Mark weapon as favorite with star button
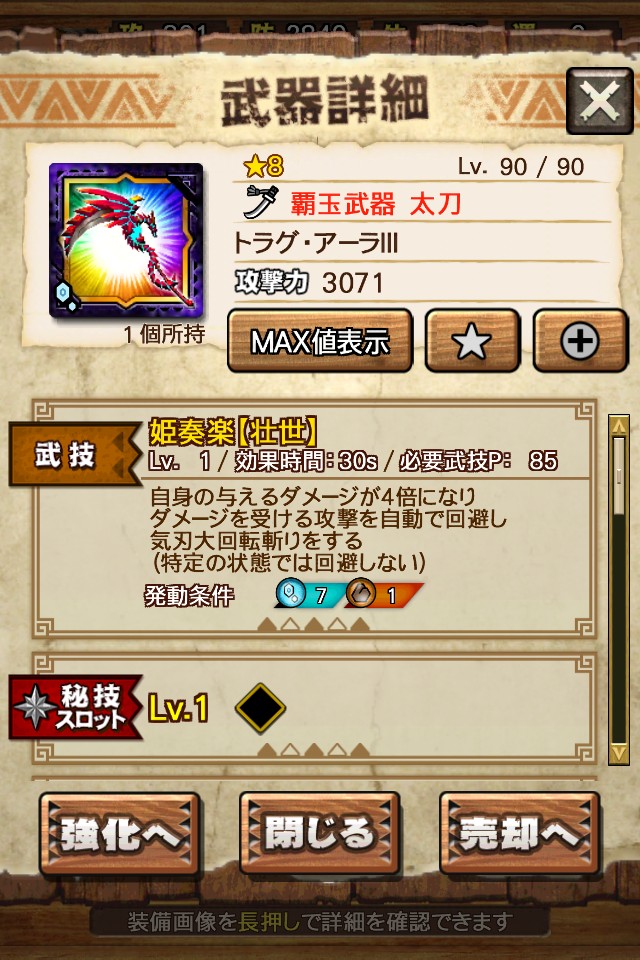Image resolution: width=640 pixels, height=960 pixels. coord(472,341)
